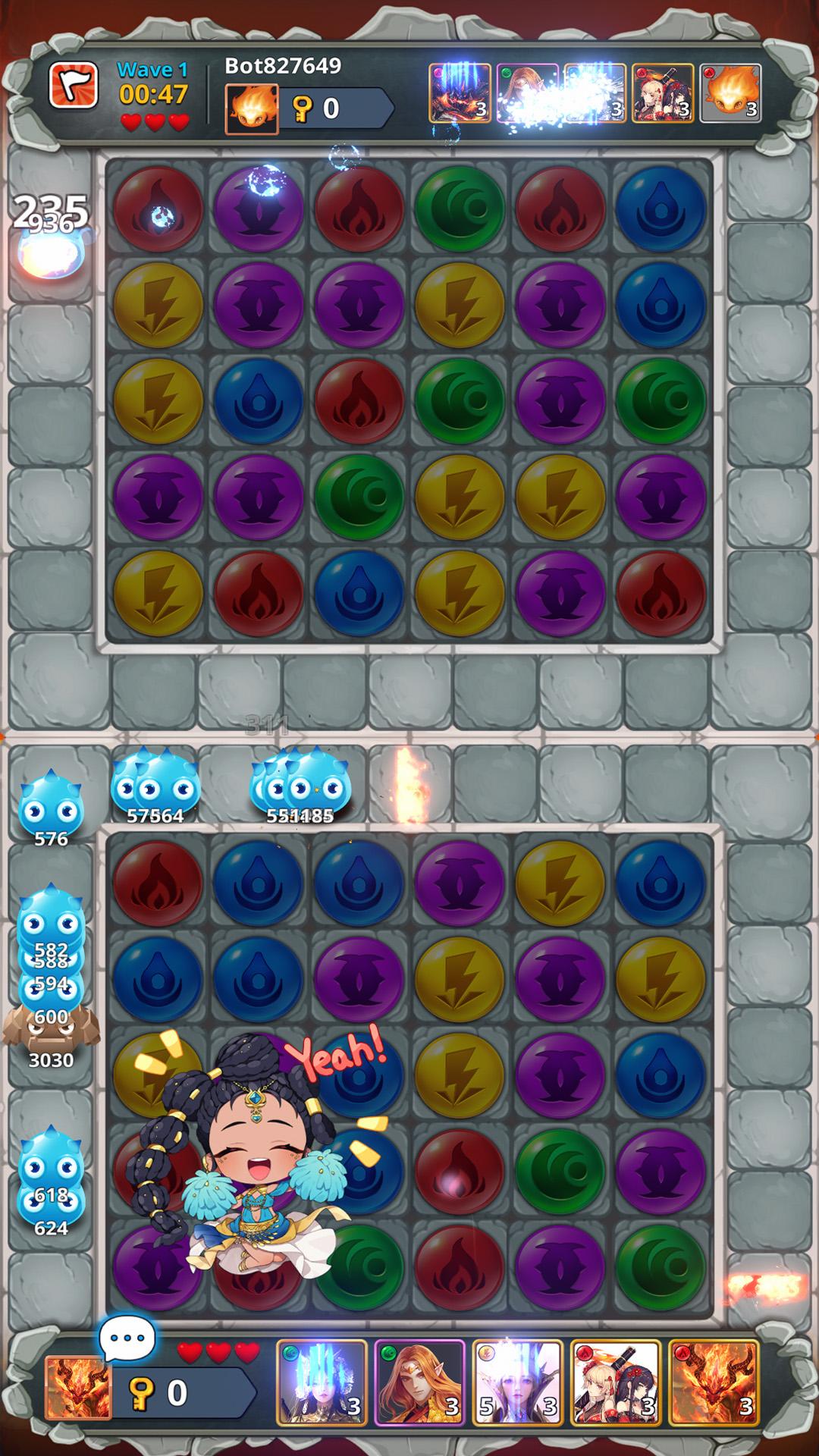
Task: Use the white-haired hero card marked 5
Action: click(x=517, y=1382)
